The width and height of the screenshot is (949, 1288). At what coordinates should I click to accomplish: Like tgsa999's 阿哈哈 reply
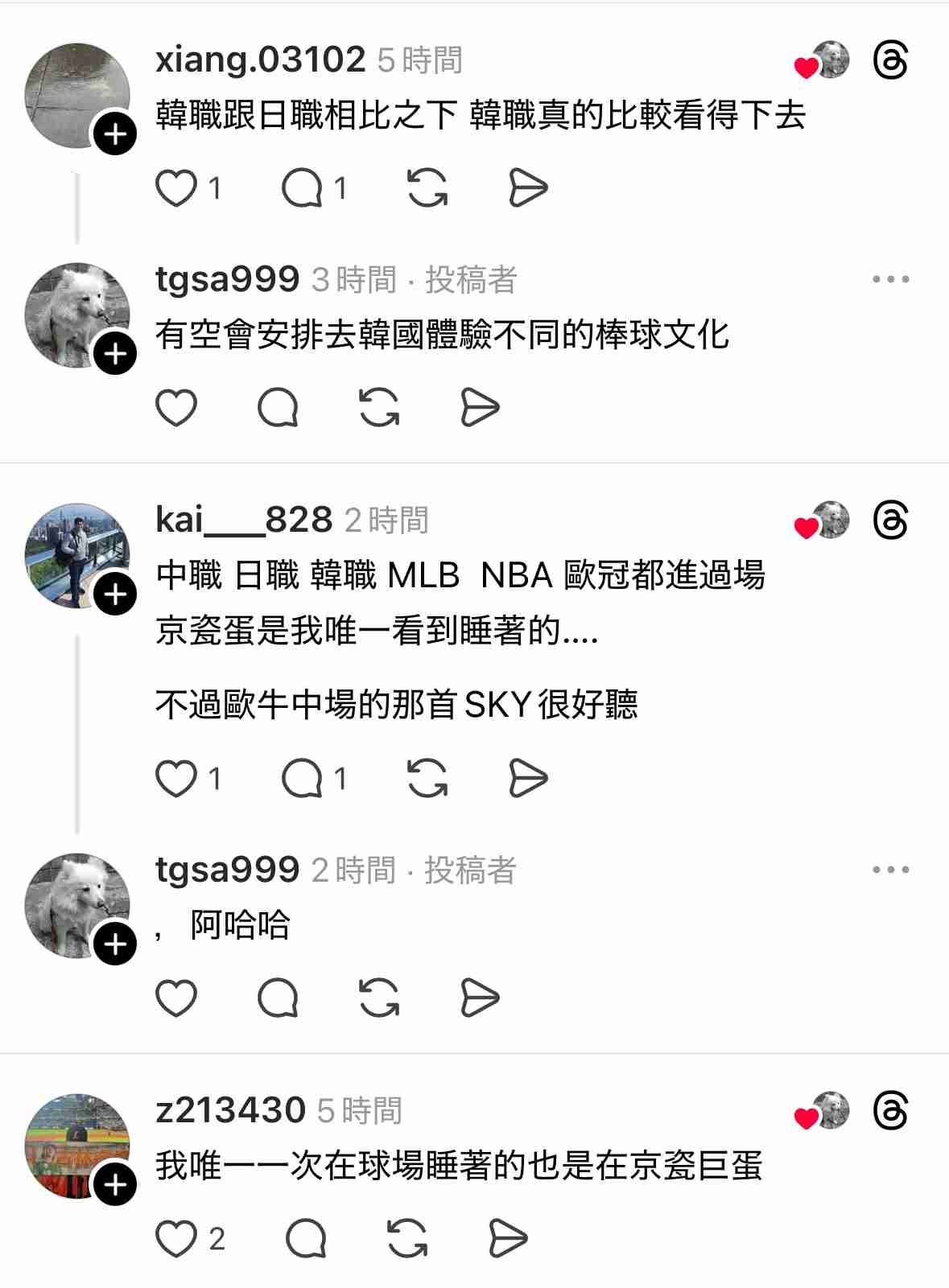[x=176, y=998]
